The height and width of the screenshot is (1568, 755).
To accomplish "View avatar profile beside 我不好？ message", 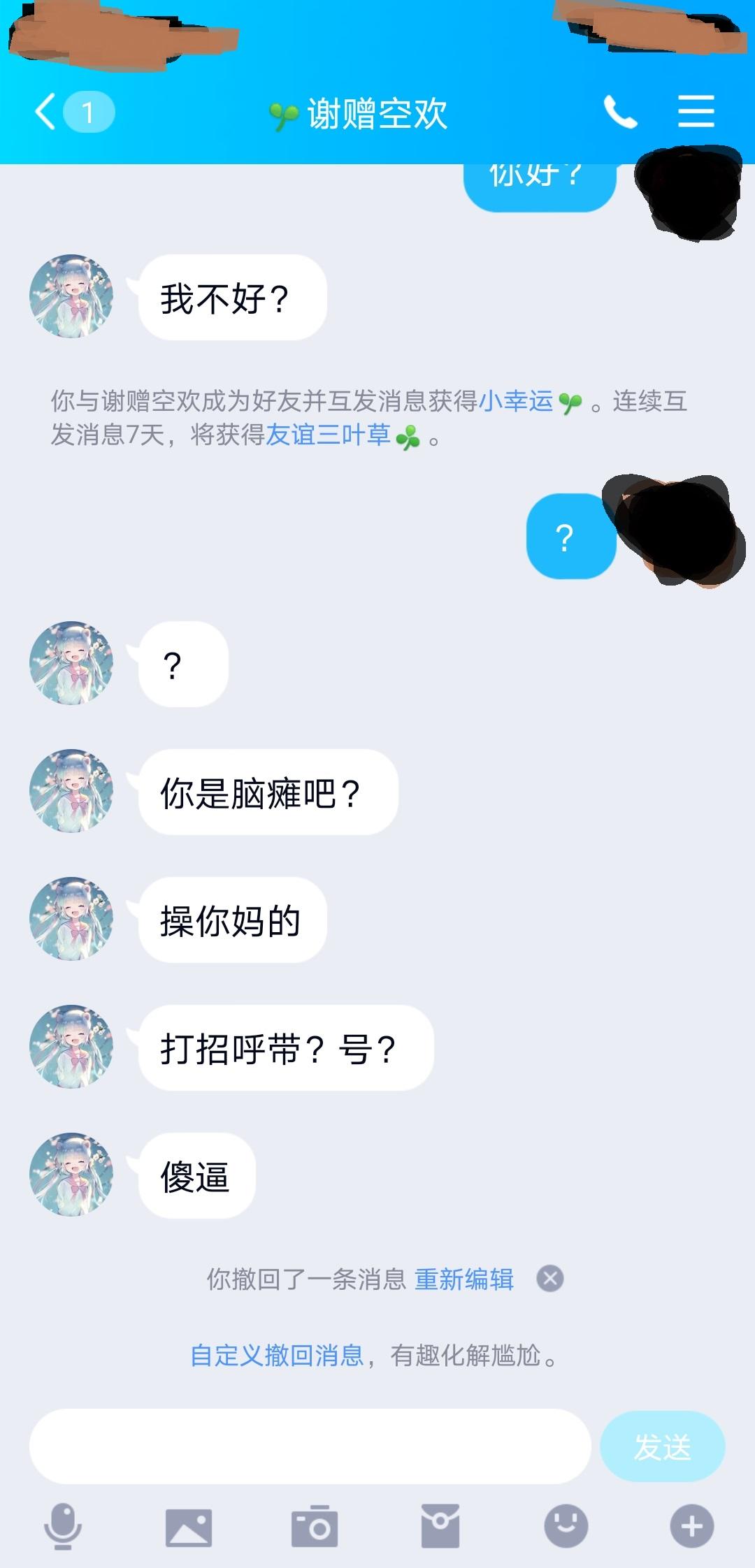I will (x=71, y=296).
